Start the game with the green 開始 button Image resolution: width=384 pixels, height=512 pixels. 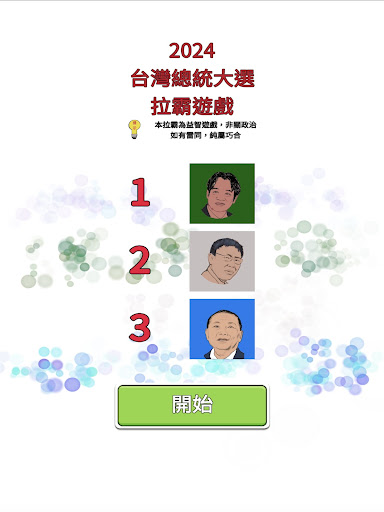192,406
